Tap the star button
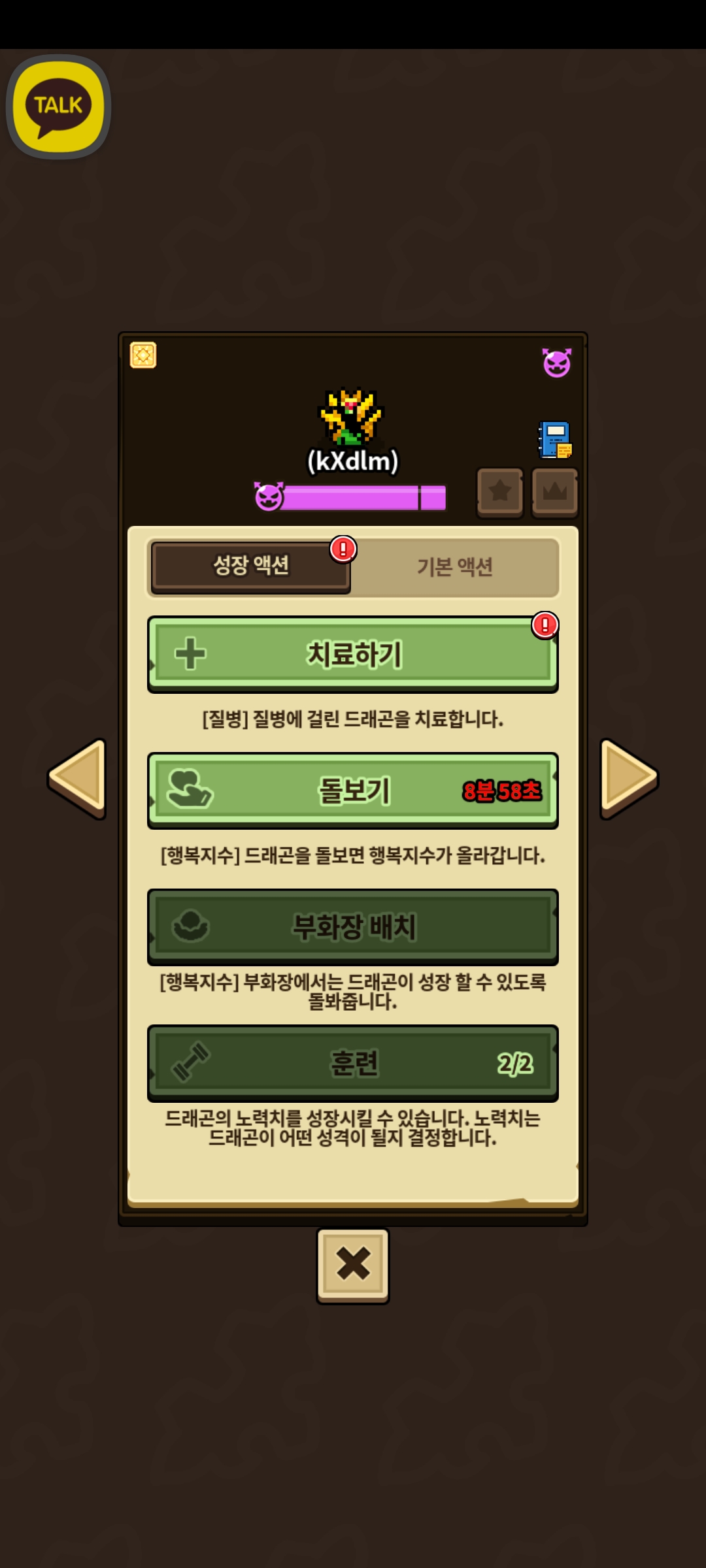This screenshot has width=706, height=1568. [500, 493]
